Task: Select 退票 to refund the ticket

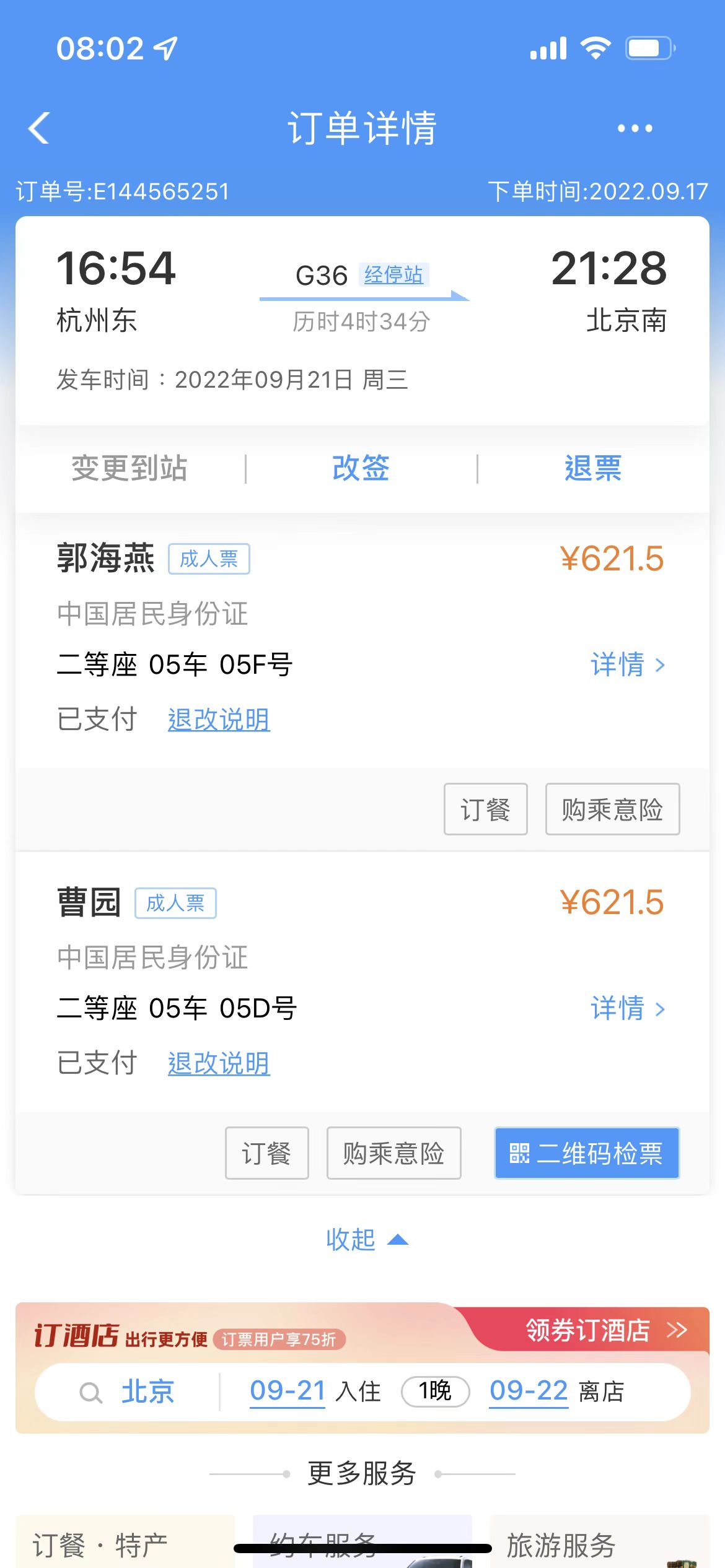Action: (x=592, y=468)
